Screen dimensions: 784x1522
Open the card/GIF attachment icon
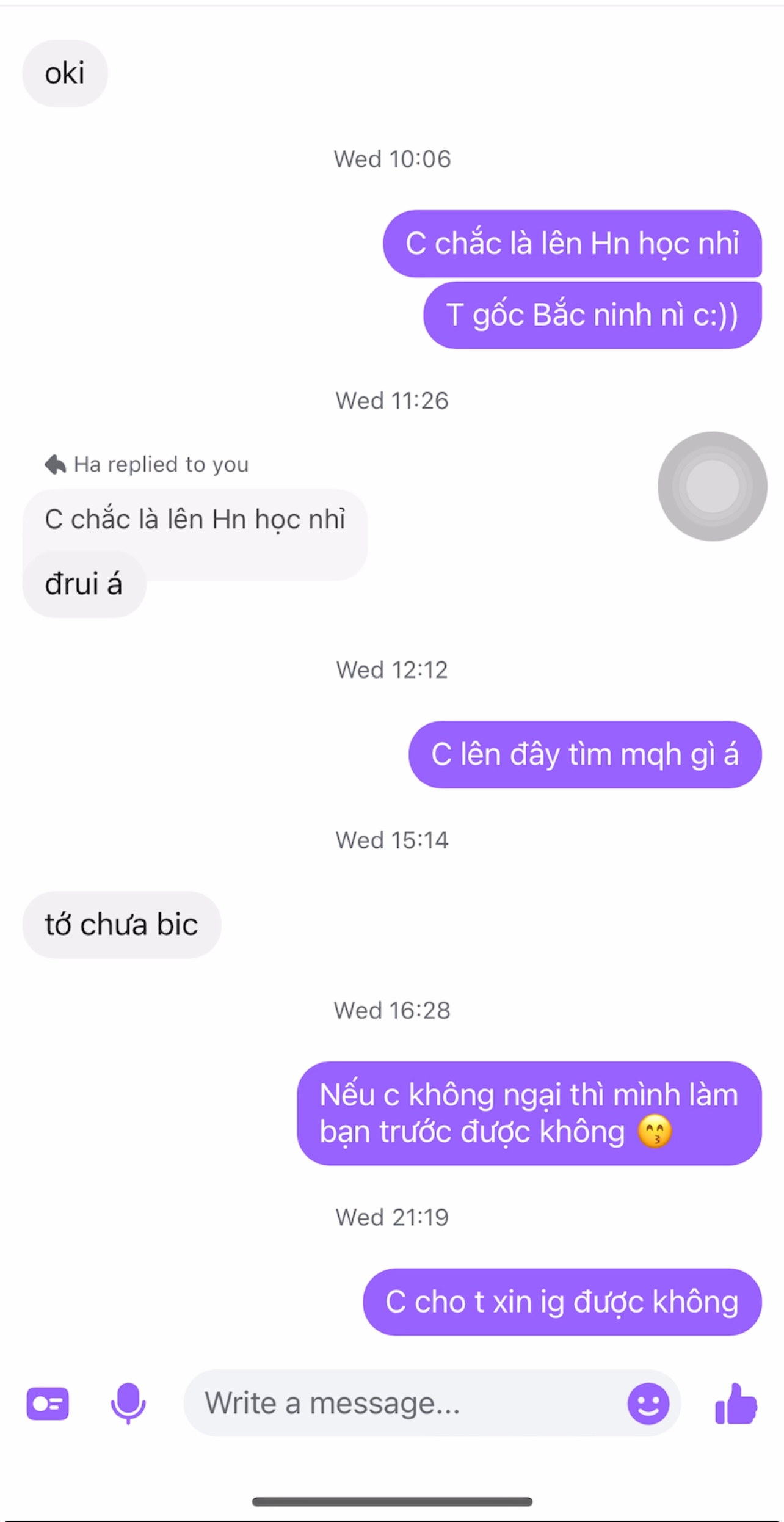pos(48,1404)
